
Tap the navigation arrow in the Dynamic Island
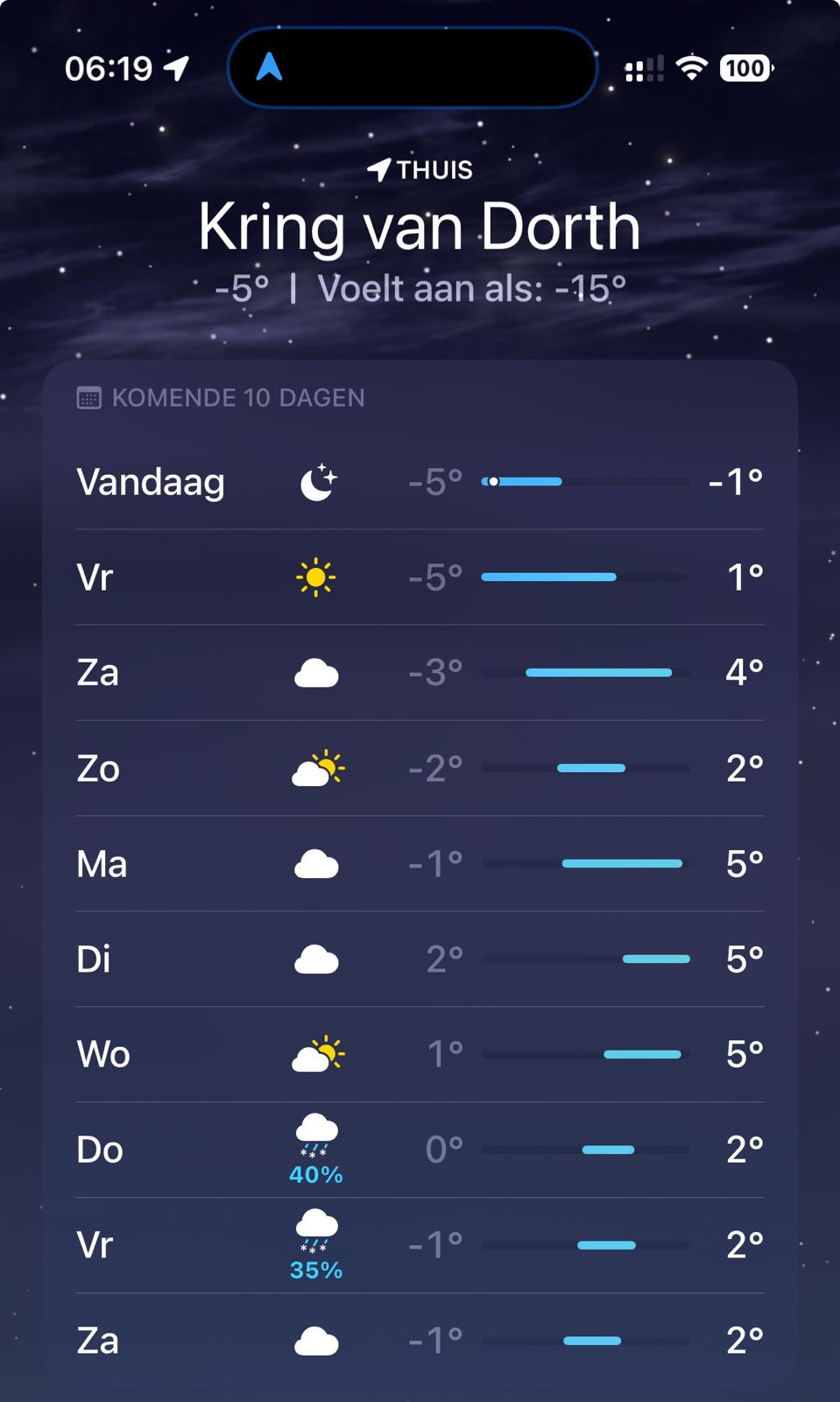(x=270, y=67)
